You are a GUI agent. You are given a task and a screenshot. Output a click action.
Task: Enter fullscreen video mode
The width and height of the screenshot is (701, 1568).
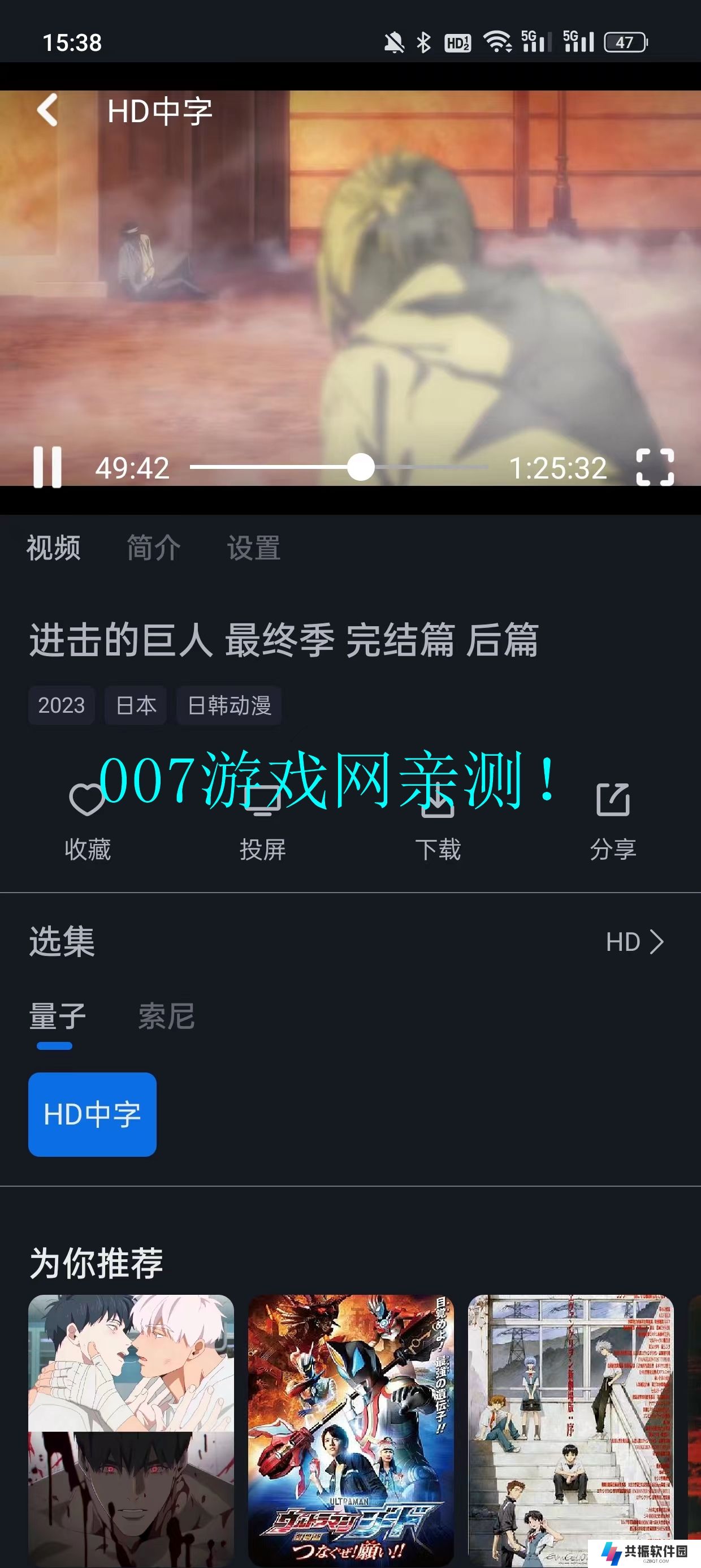(x=655, y=467)
